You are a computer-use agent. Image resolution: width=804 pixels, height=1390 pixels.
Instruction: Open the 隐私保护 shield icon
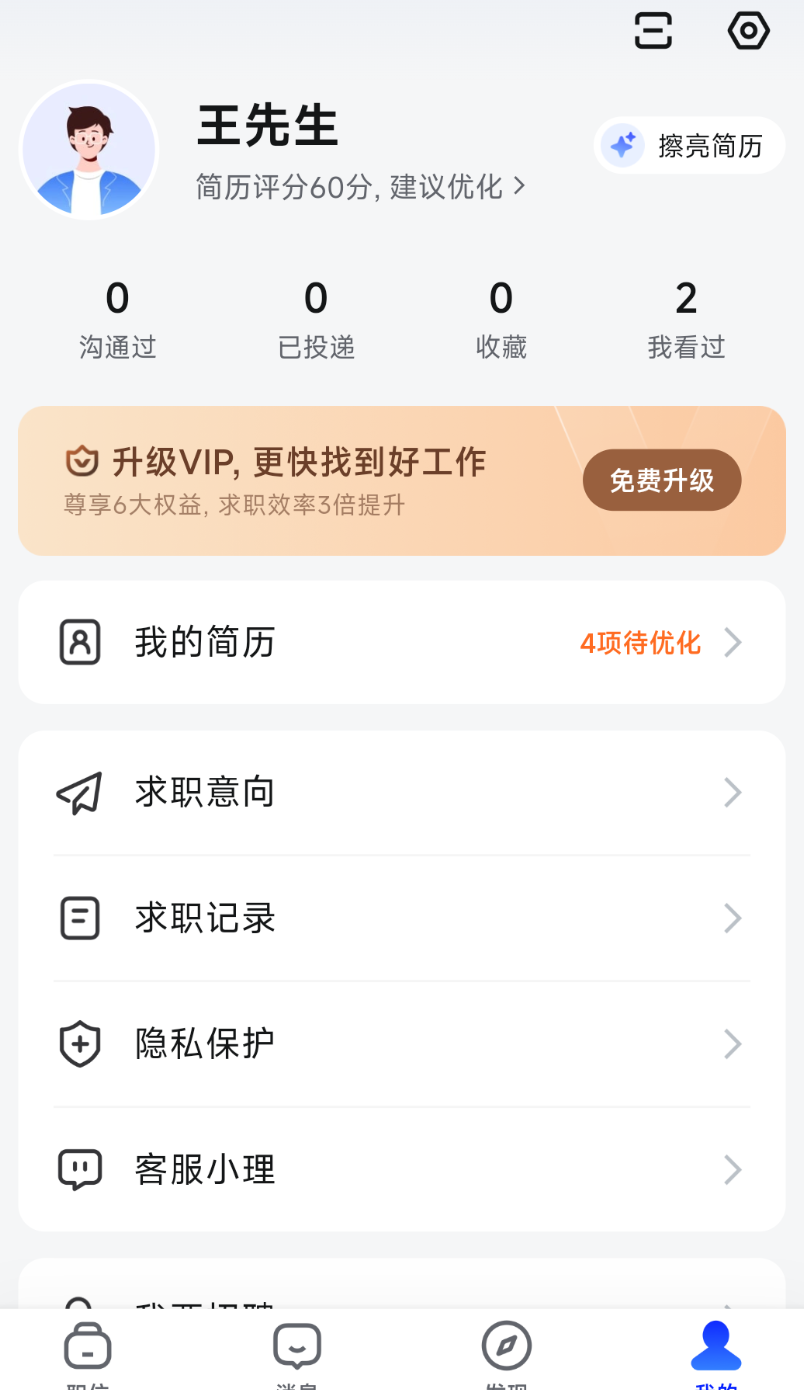pos(80,1044)
